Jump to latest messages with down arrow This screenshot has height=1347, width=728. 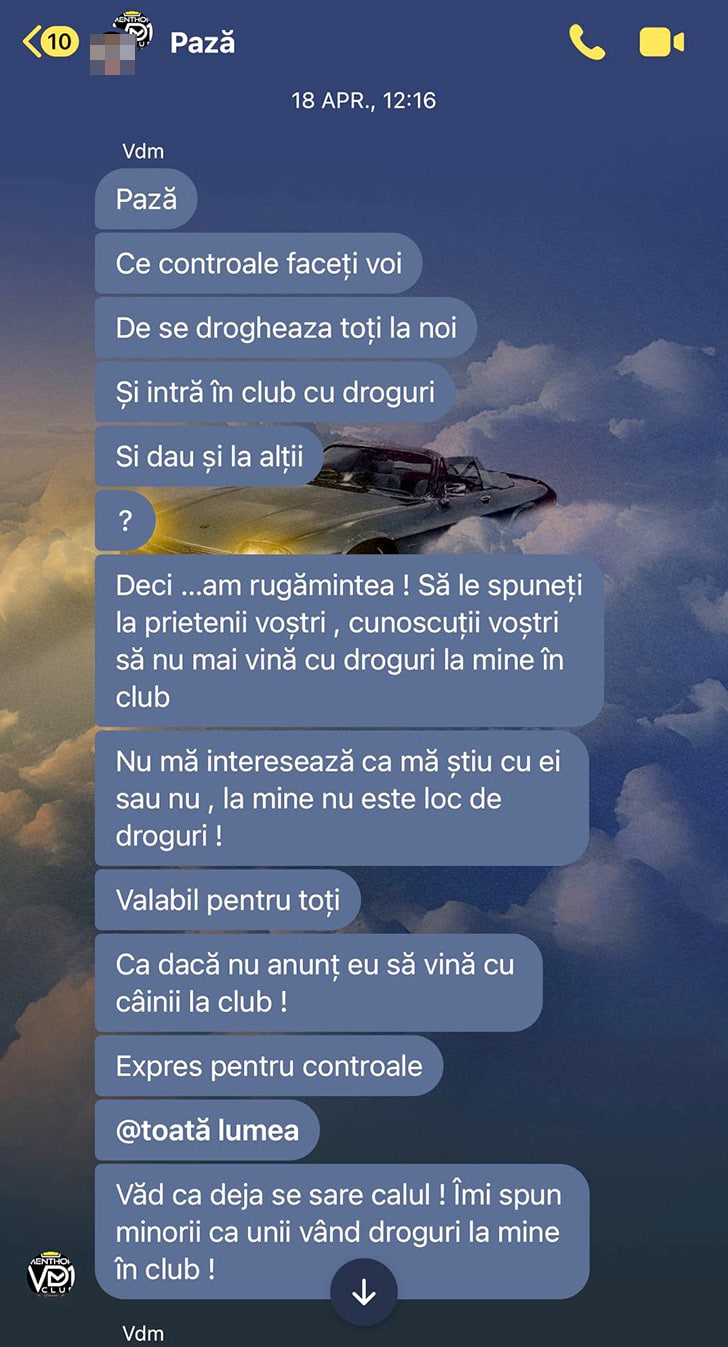tap(364, 1292)
